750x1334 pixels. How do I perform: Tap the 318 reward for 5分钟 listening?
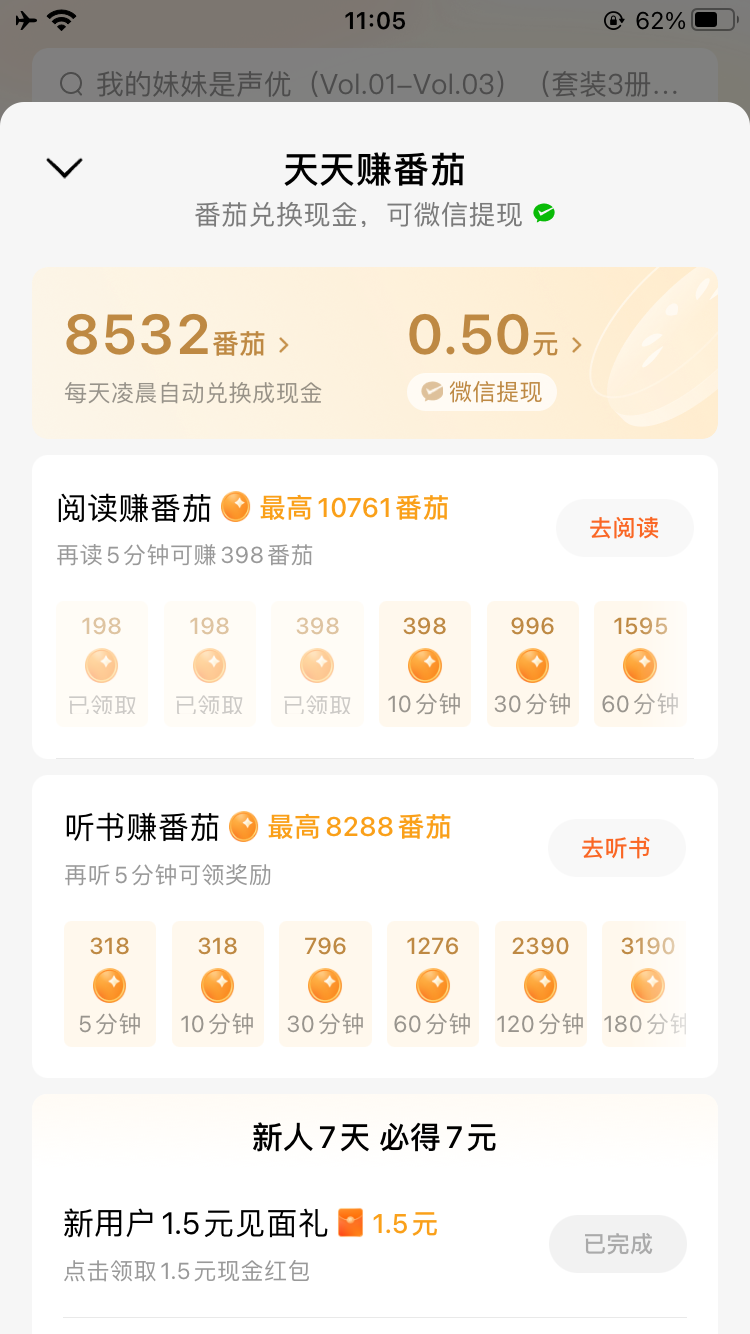(x=110, y=984)
